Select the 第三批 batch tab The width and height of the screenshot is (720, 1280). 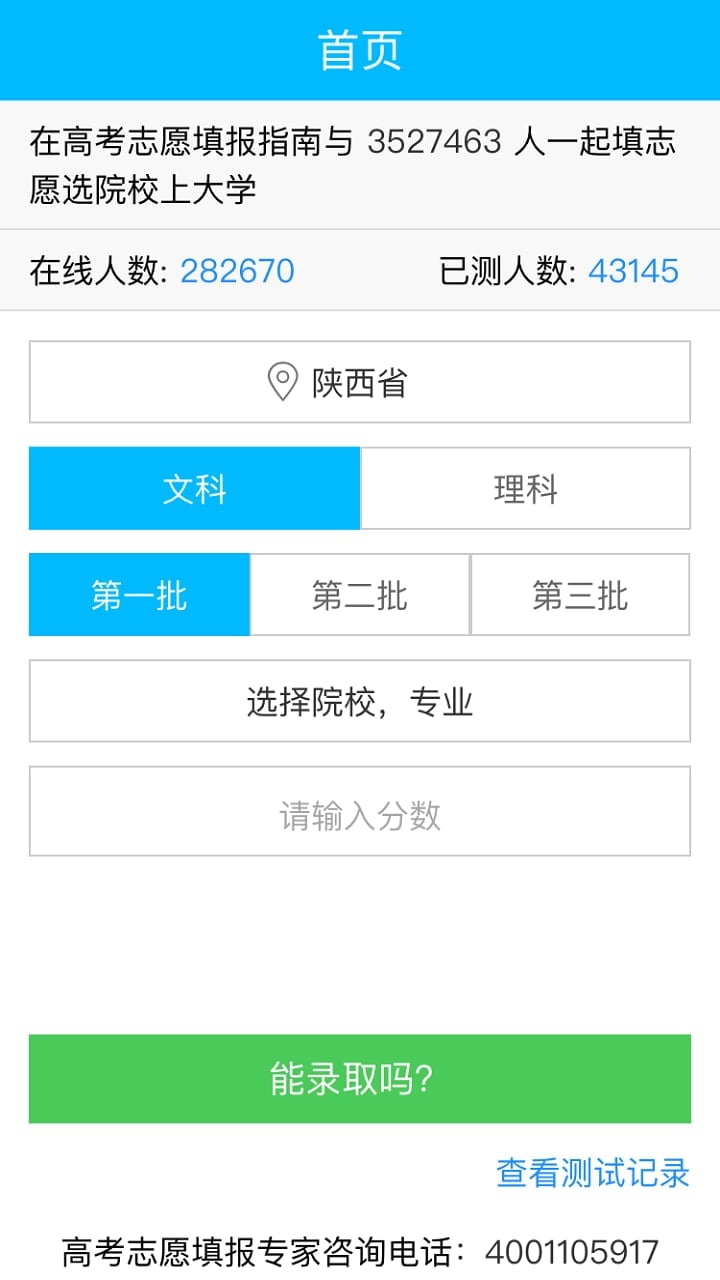coord(580,594)
